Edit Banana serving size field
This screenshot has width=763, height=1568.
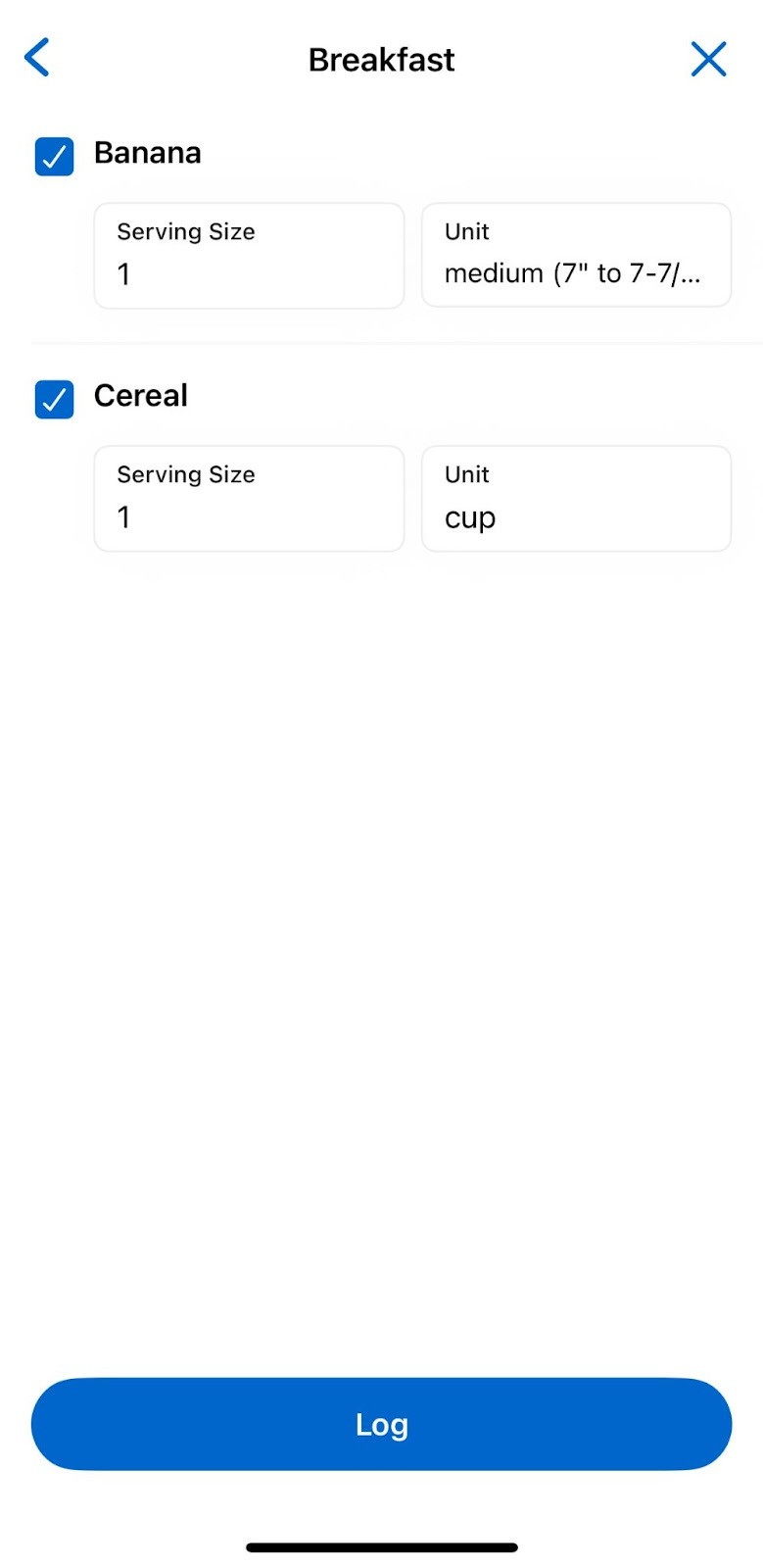[249, 256]
